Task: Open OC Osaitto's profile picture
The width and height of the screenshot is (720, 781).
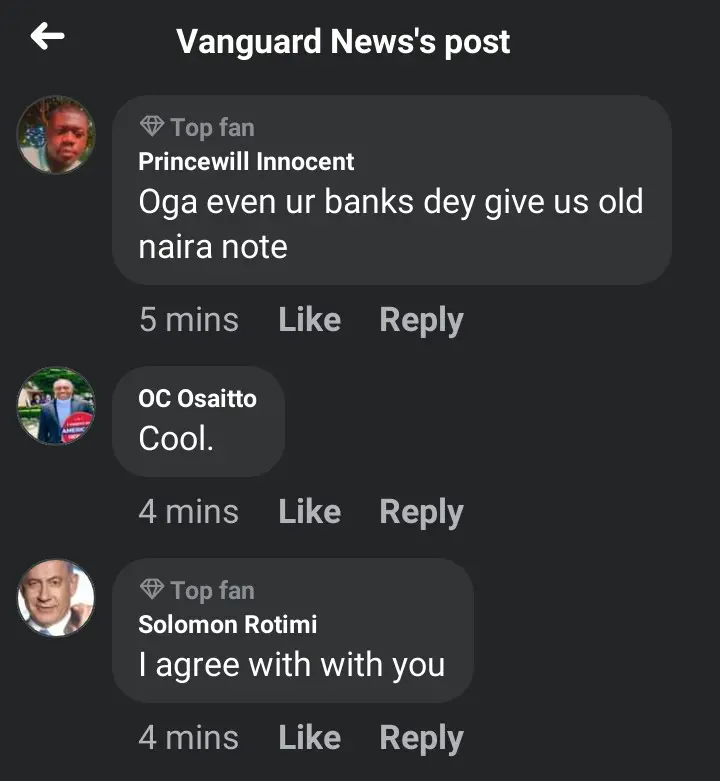Action: pyautogui.click(x=56, y=405)
